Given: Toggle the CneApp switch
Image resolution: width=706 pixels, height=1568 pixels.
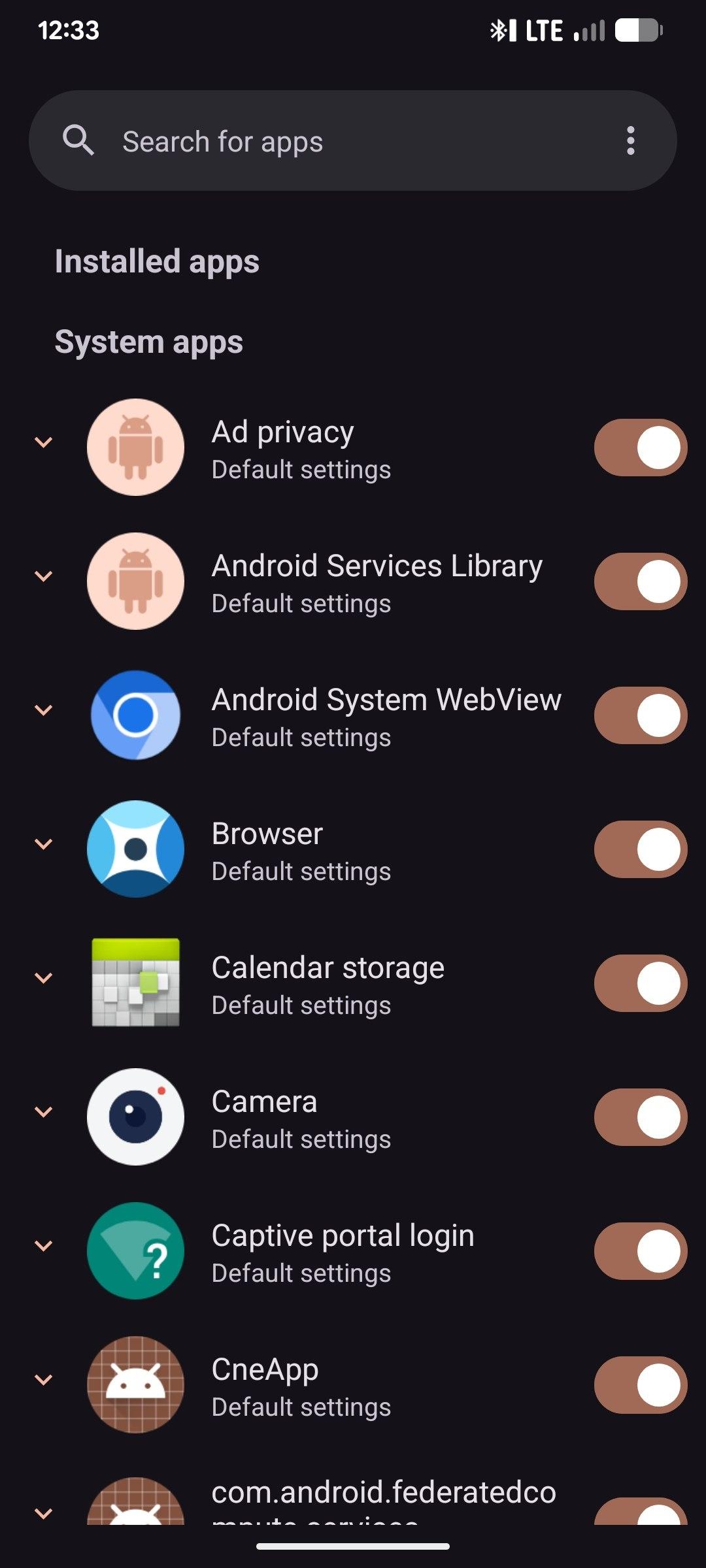Looking at the screenshot, I should pos(640,1385).
